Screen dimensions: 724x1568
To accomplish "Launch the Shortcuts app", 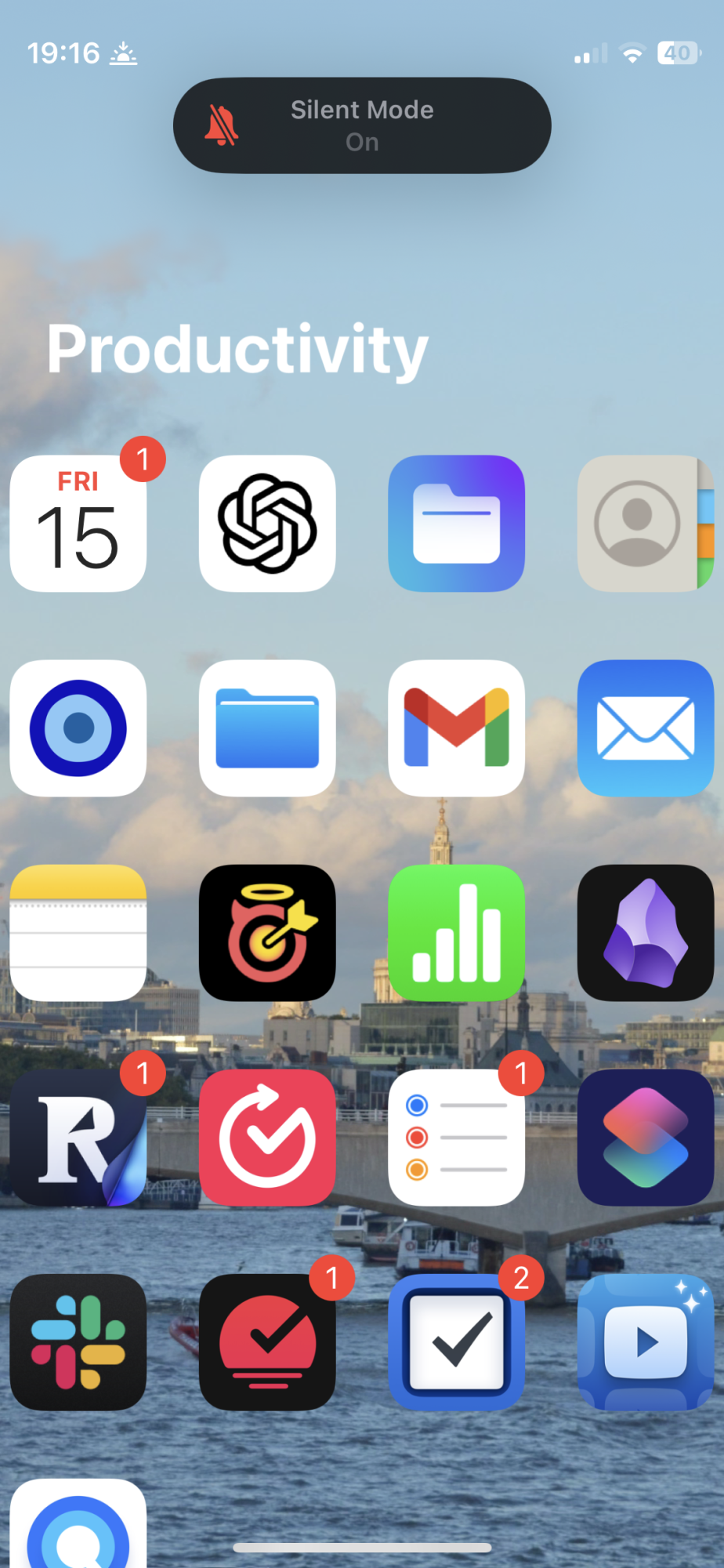I will point(645,1138).
